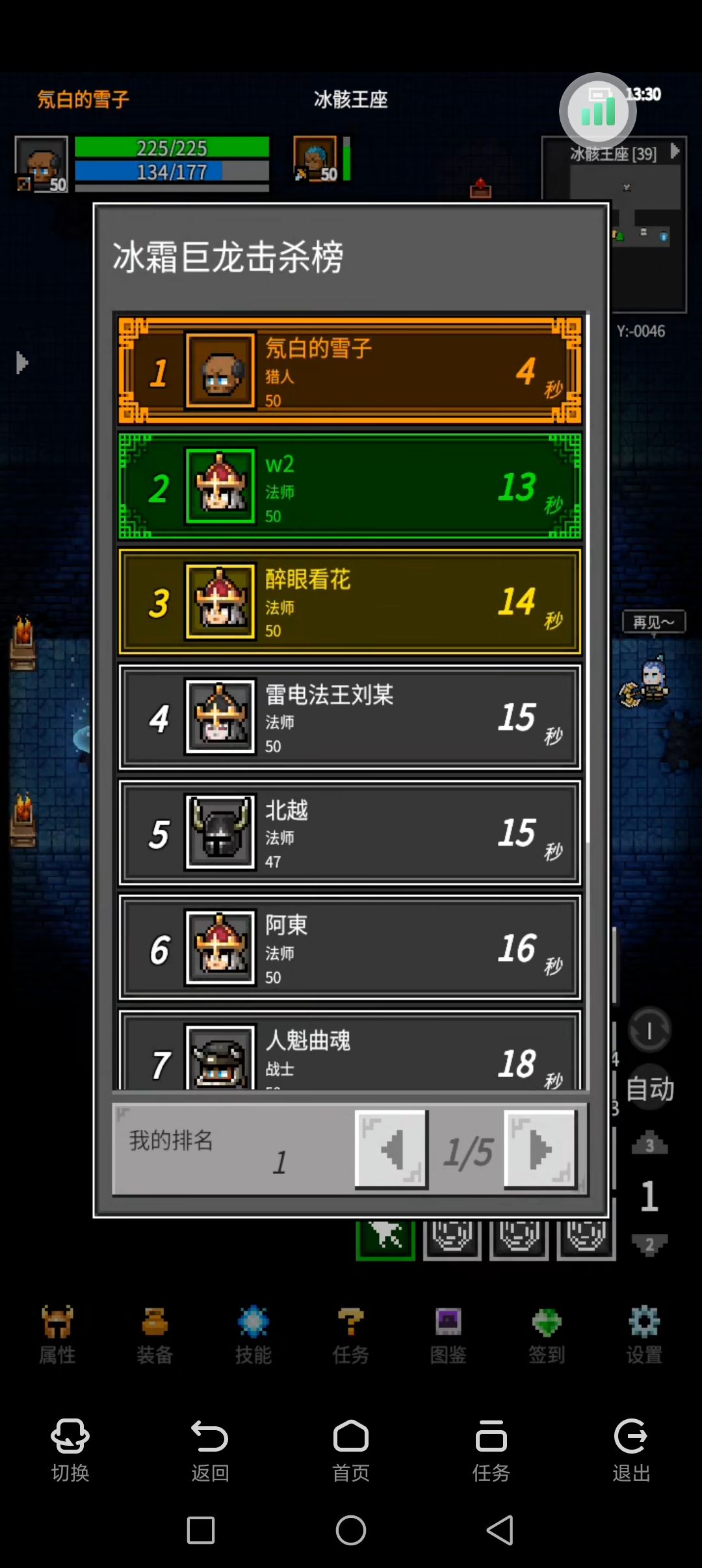Open the 设置 settings gear icon
The width and height of the screenshot is (702, 1568).
[x=643, y=1326]
